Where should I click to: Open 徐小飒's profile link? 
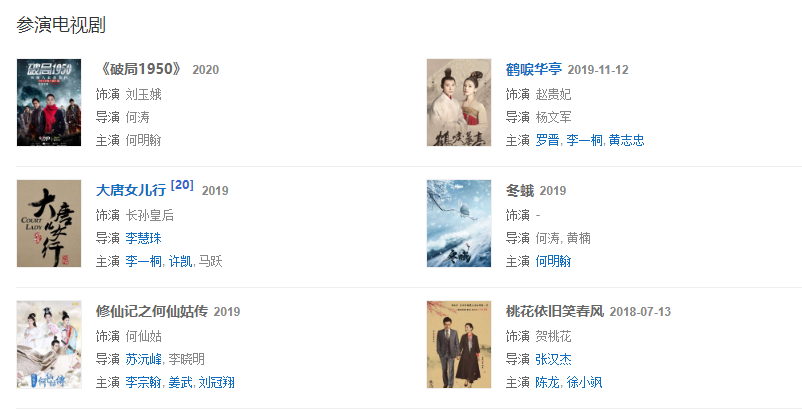584,382
